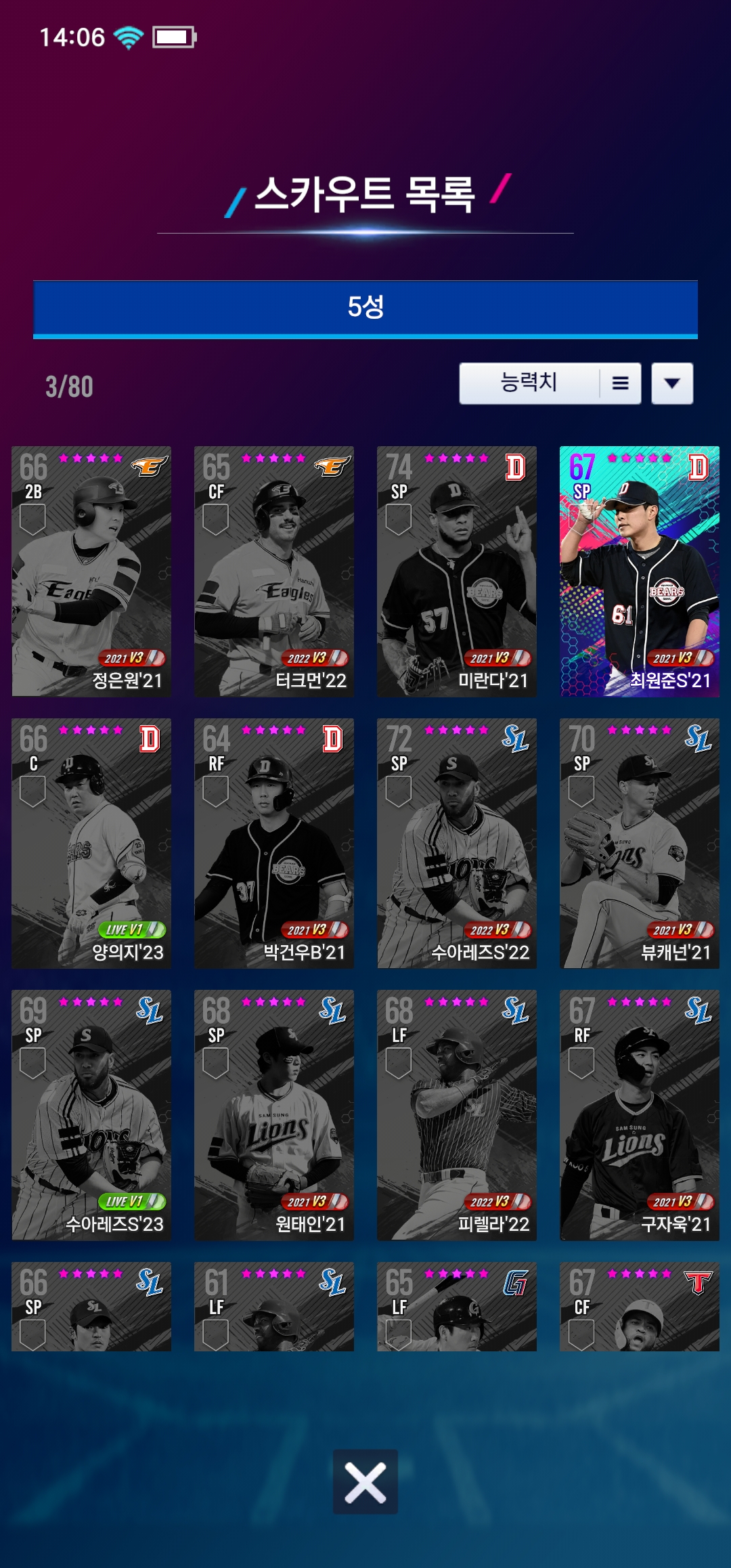Tap the down-arrow sort order button

click(671, 383)
